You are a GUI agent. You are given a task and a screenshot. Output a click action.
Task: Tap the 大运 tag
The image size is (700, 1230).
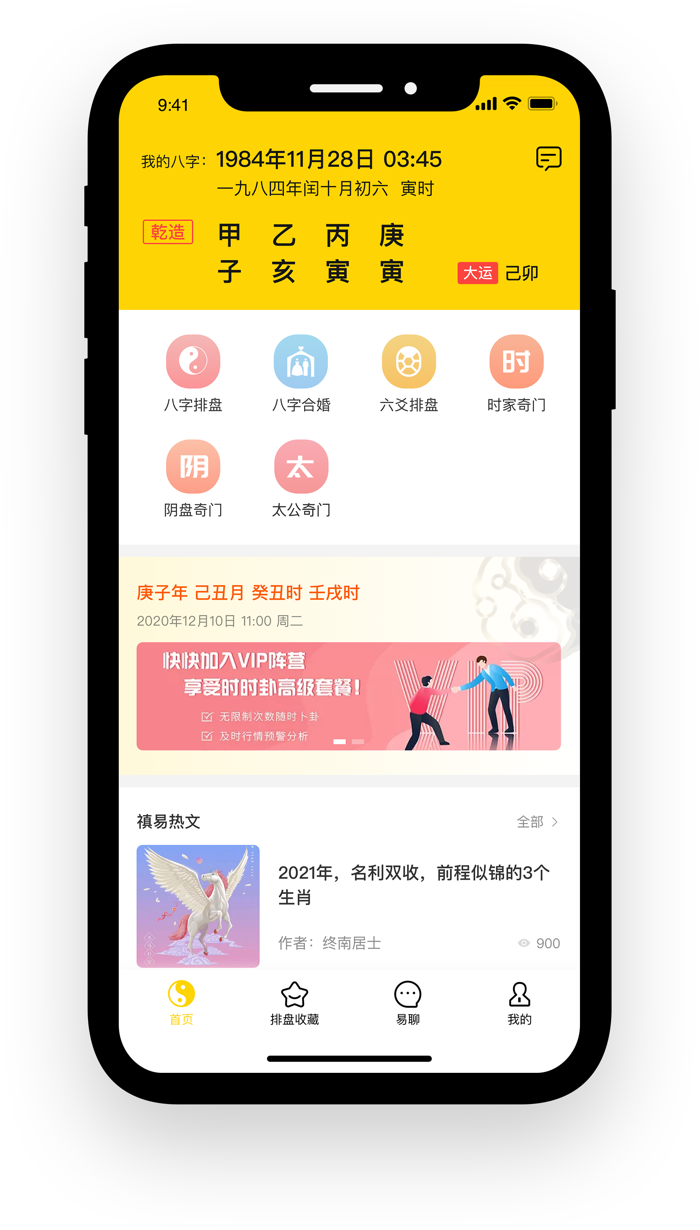click(477, 273)
